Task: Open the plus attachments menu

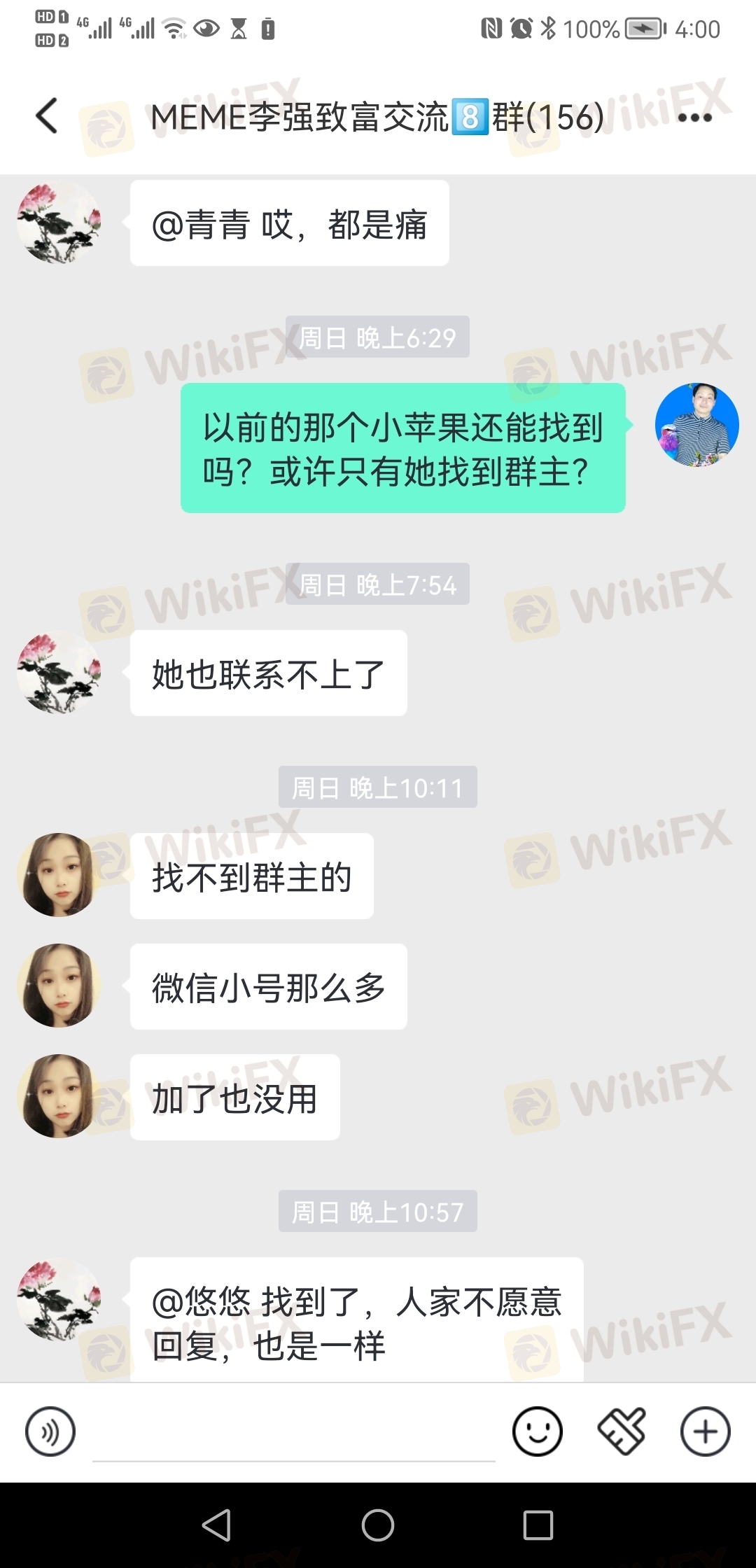Action: [x=705, y=1431]
